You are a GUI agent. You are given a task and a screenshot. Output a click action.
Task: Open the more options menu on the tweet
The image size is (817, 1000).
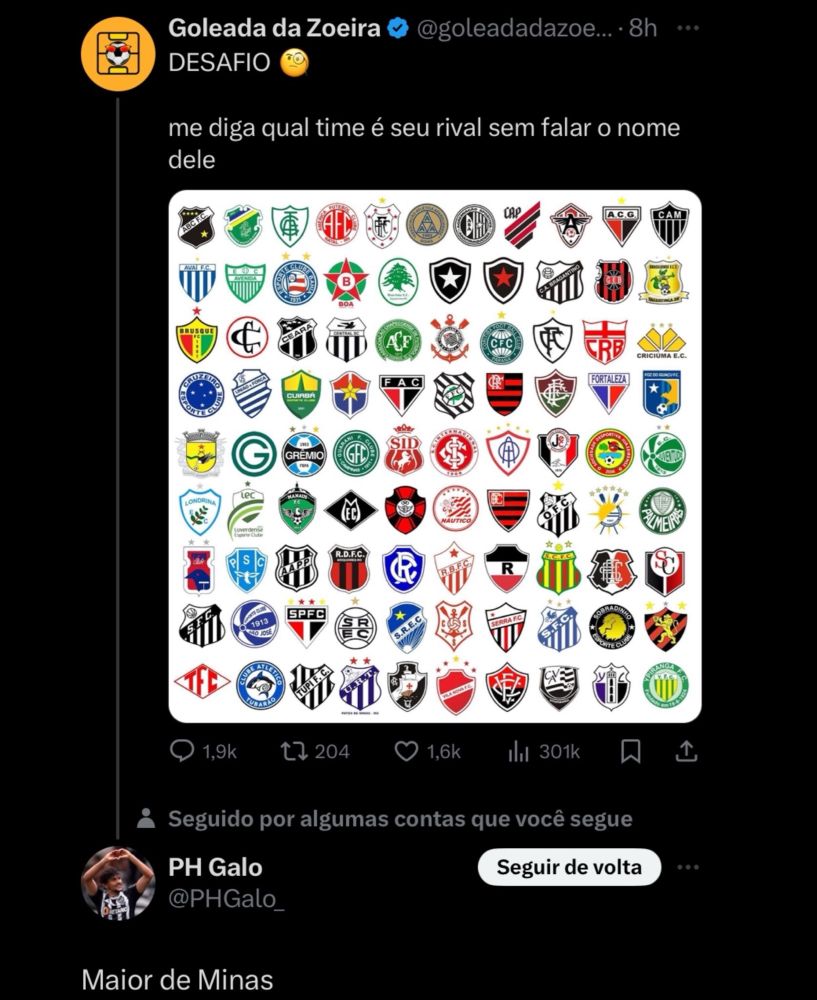(687, 28)
